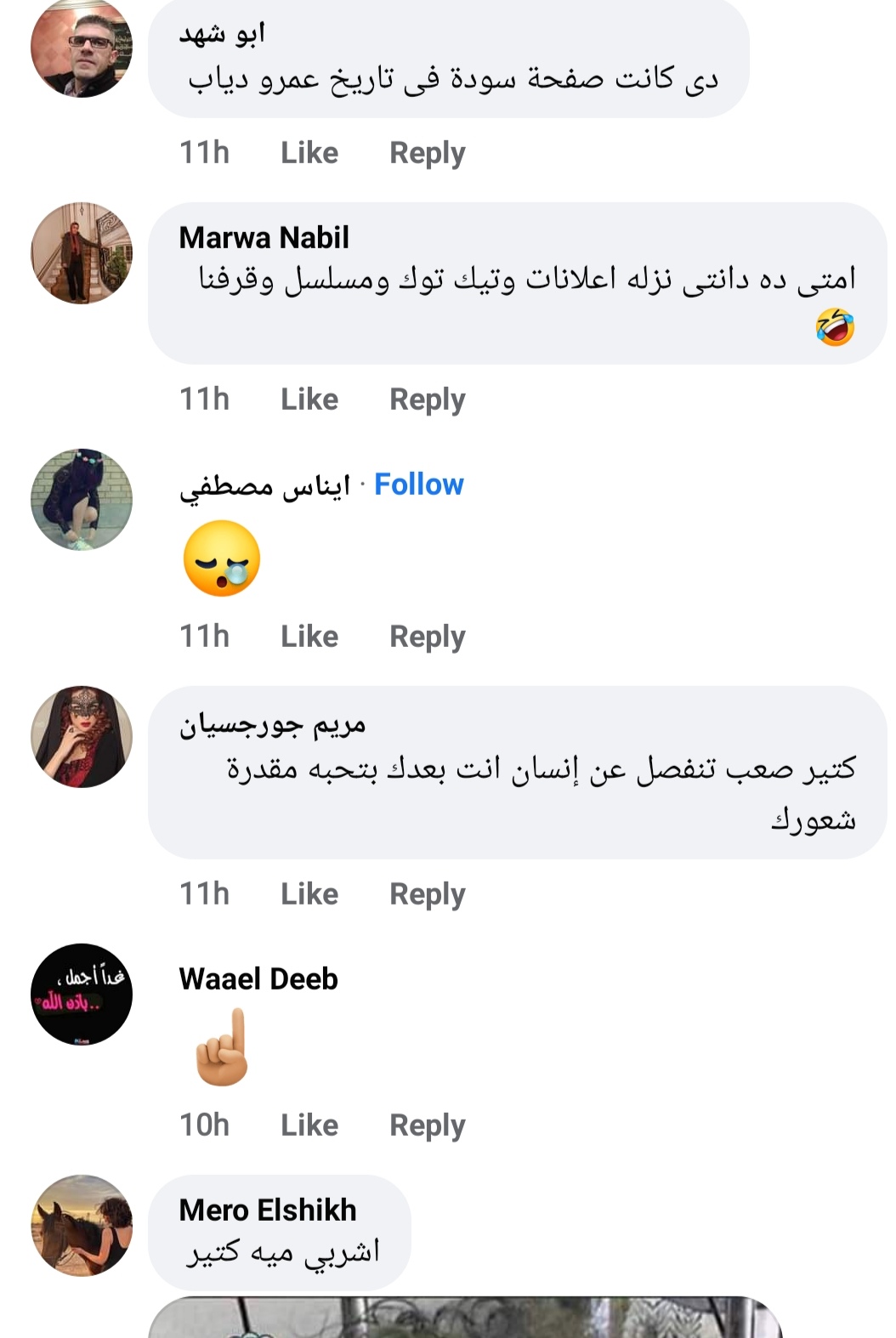This screenshot has width=896, height=1338.
Task: Reply to Marwa Nabil's comment
Action: (x=427, y=400)
